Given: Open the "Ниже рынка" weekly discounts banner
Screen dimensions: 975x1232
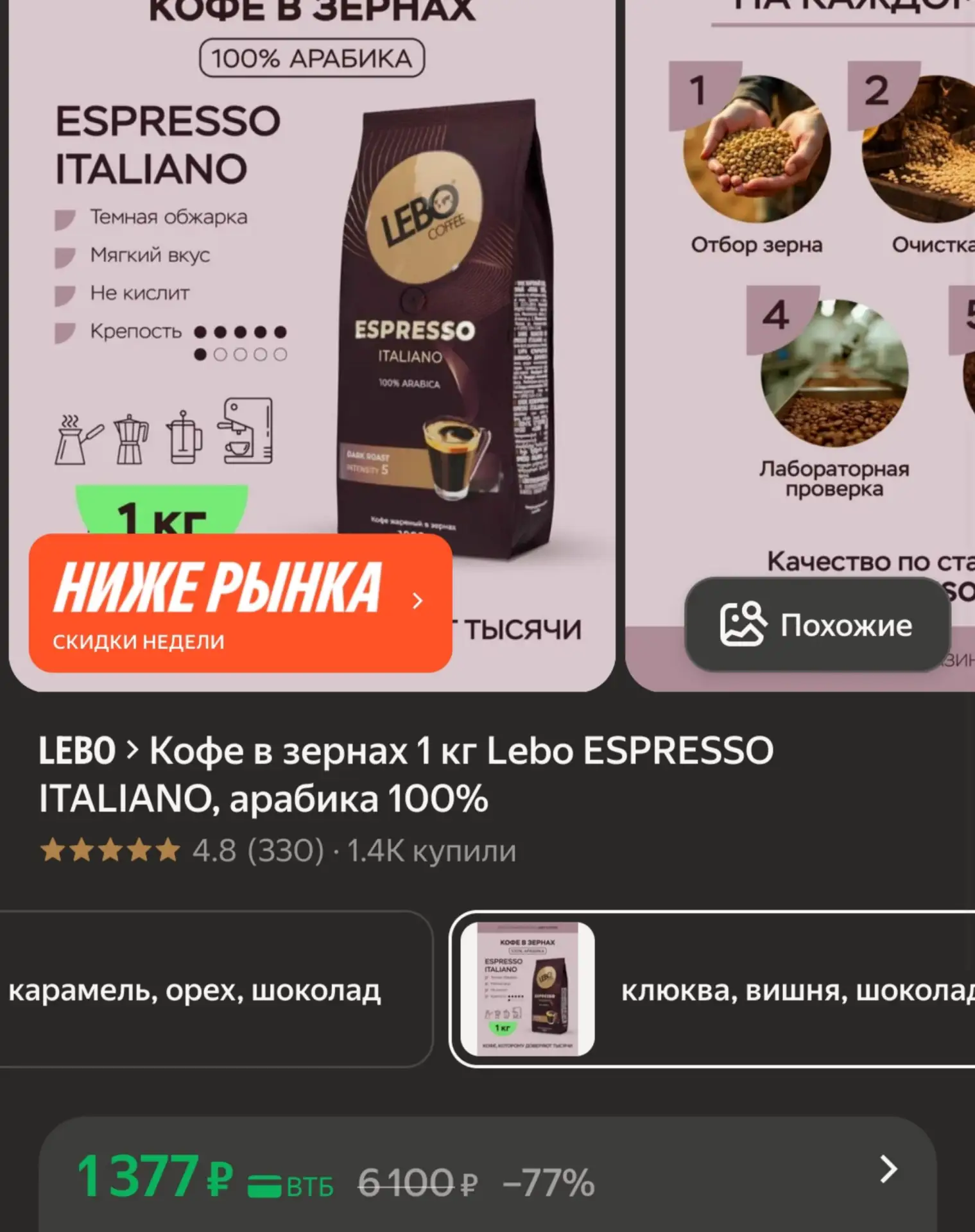Looking at the screenshot, I should click(240, 603).
